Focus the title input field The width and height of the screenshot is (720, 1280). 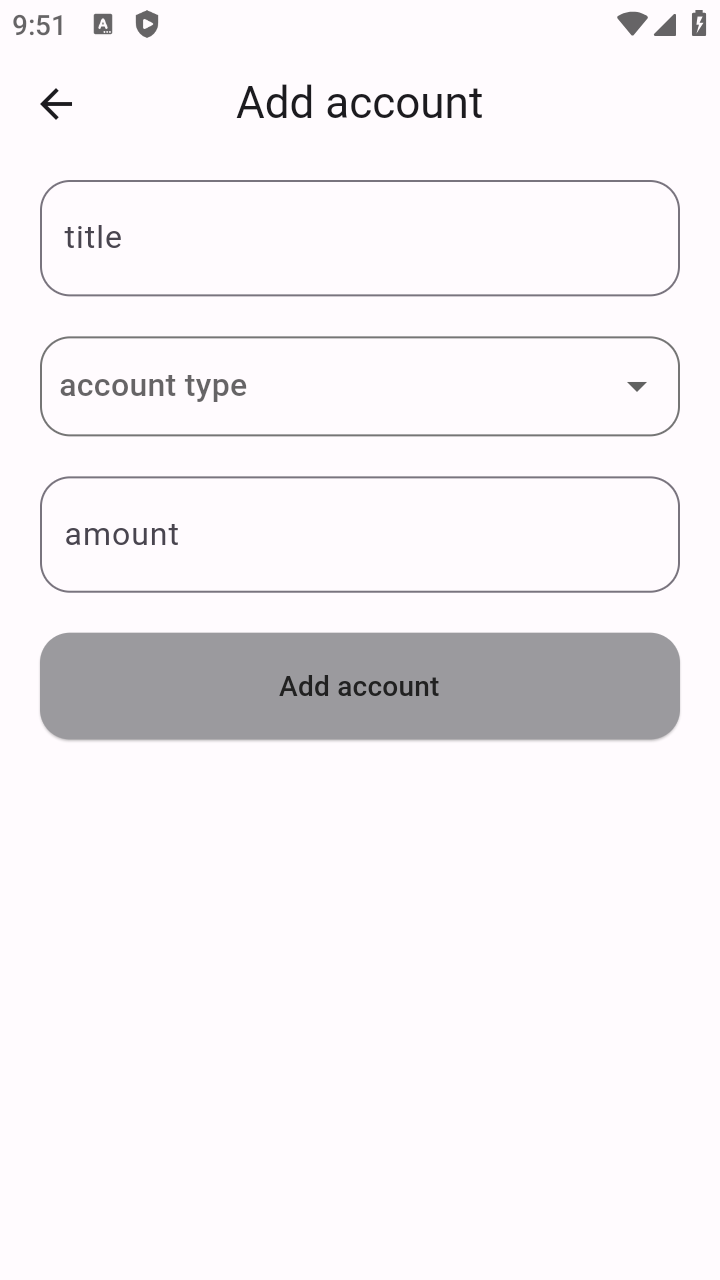coord(360,237)
